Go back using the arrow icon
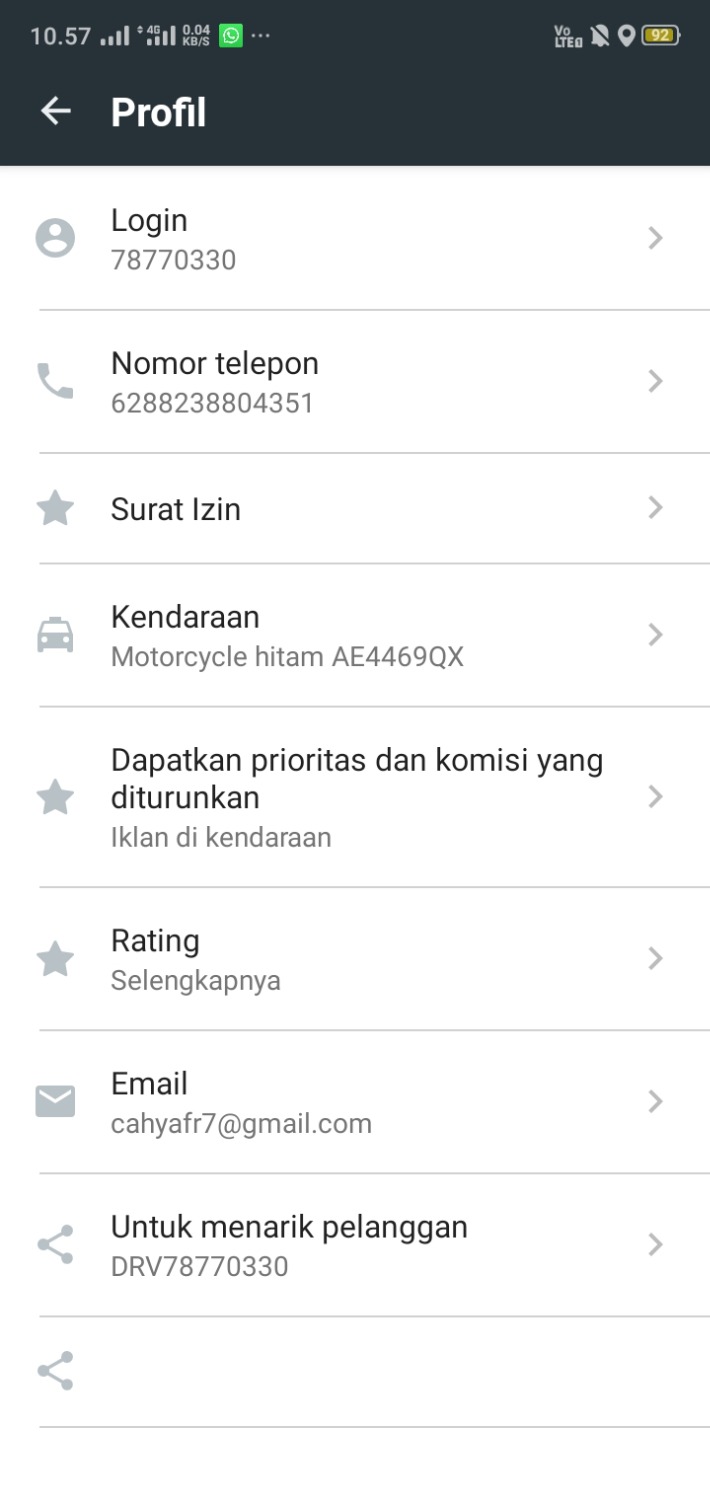Viewport: 710px width, 1500px height. [x=56, y=112]
